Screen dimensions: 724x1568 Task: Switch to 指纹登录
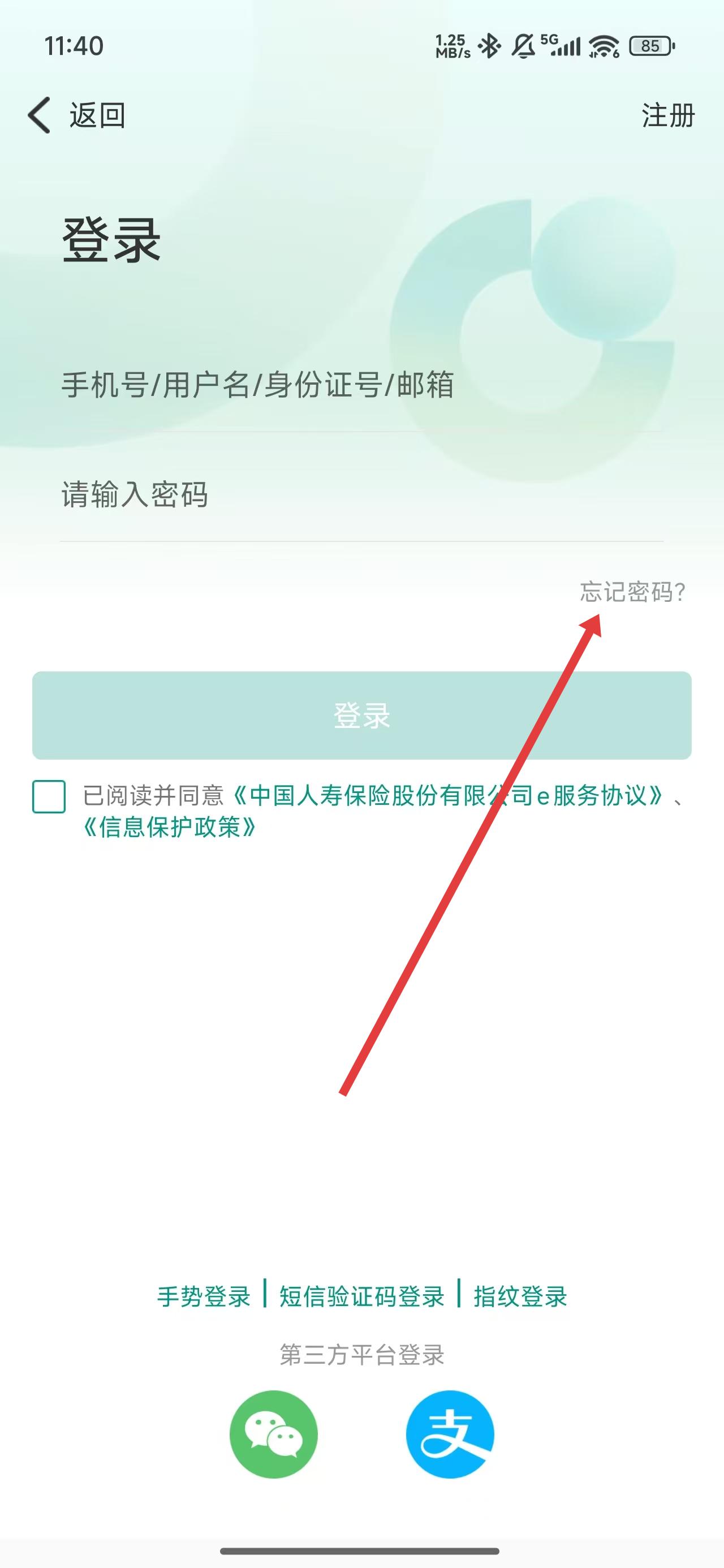(520, 1296)
